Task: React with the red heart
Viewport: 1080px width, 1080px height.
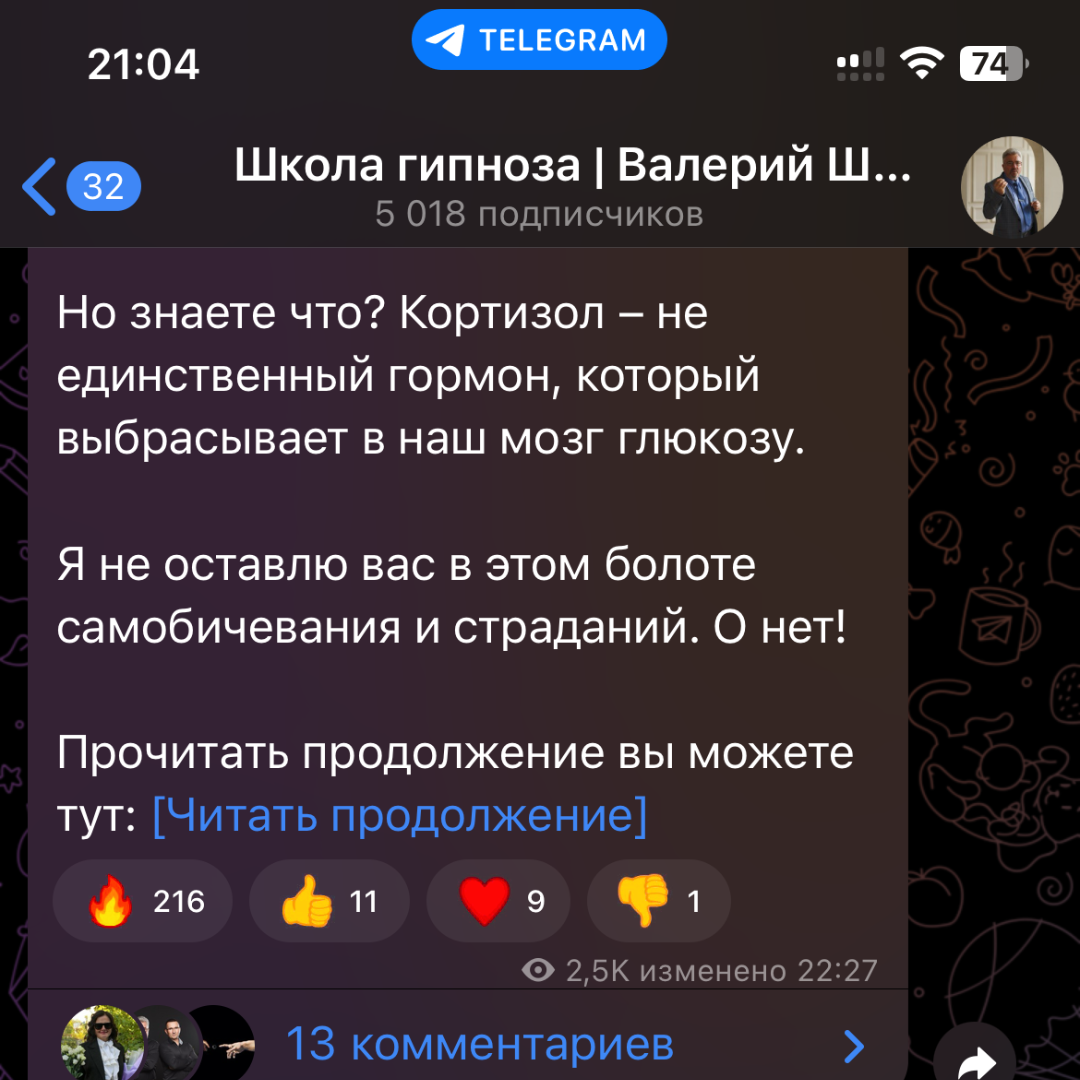Action: [497, 902]
